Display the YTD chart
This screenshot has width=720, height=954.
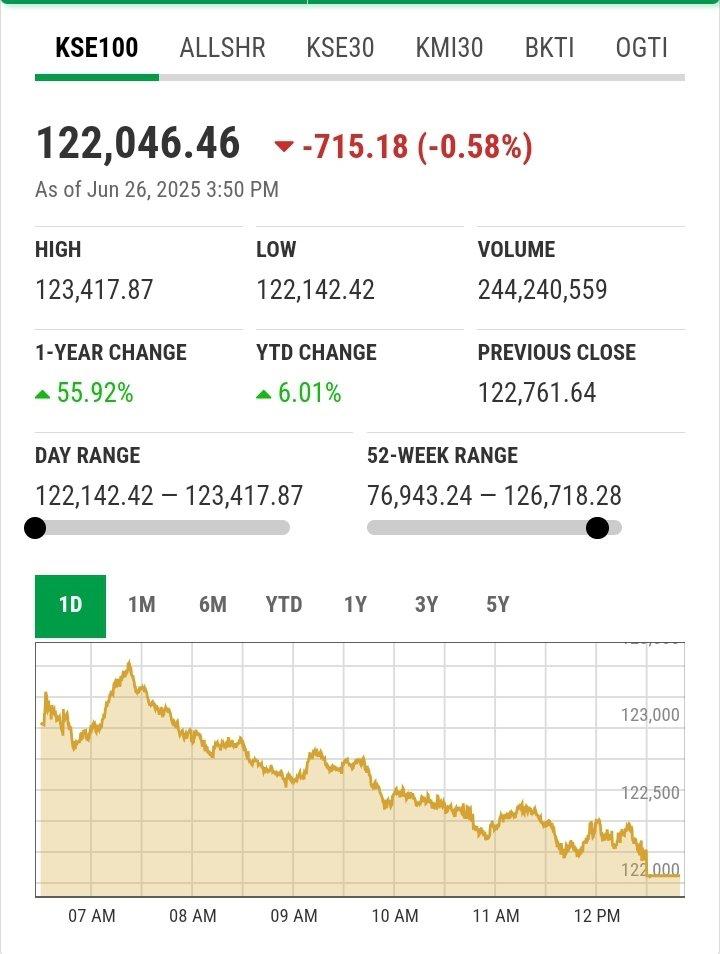point(284,605)
